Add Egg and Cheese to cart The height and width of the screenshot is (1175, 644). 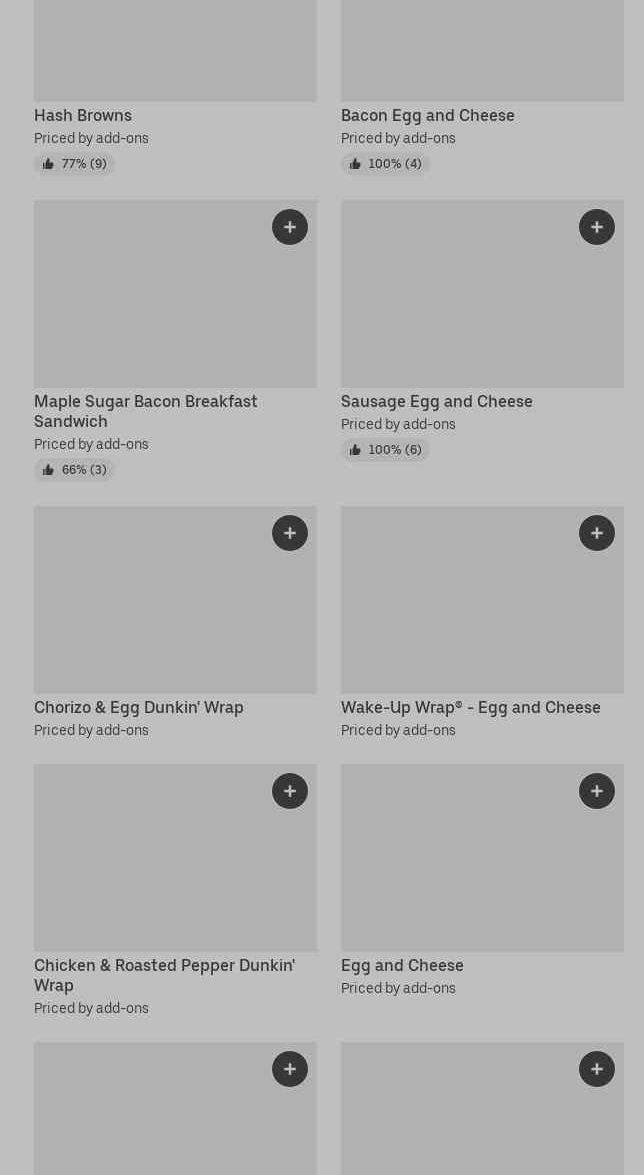(596, 791)
